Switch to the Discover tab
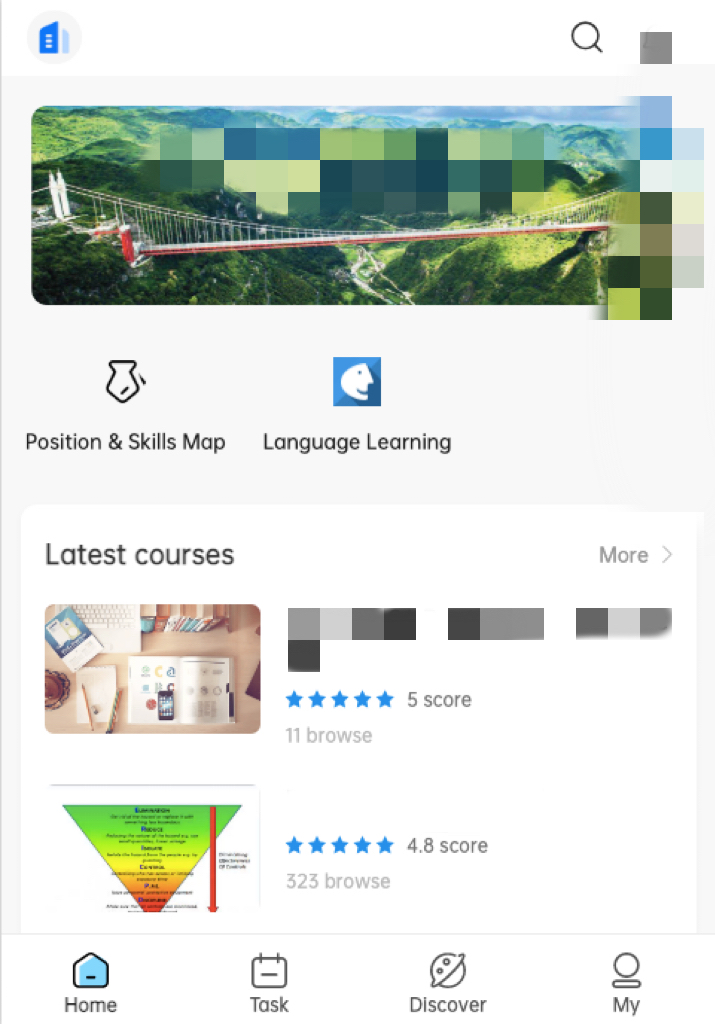This screenshot has width=715, height=1024. point(447,983)
